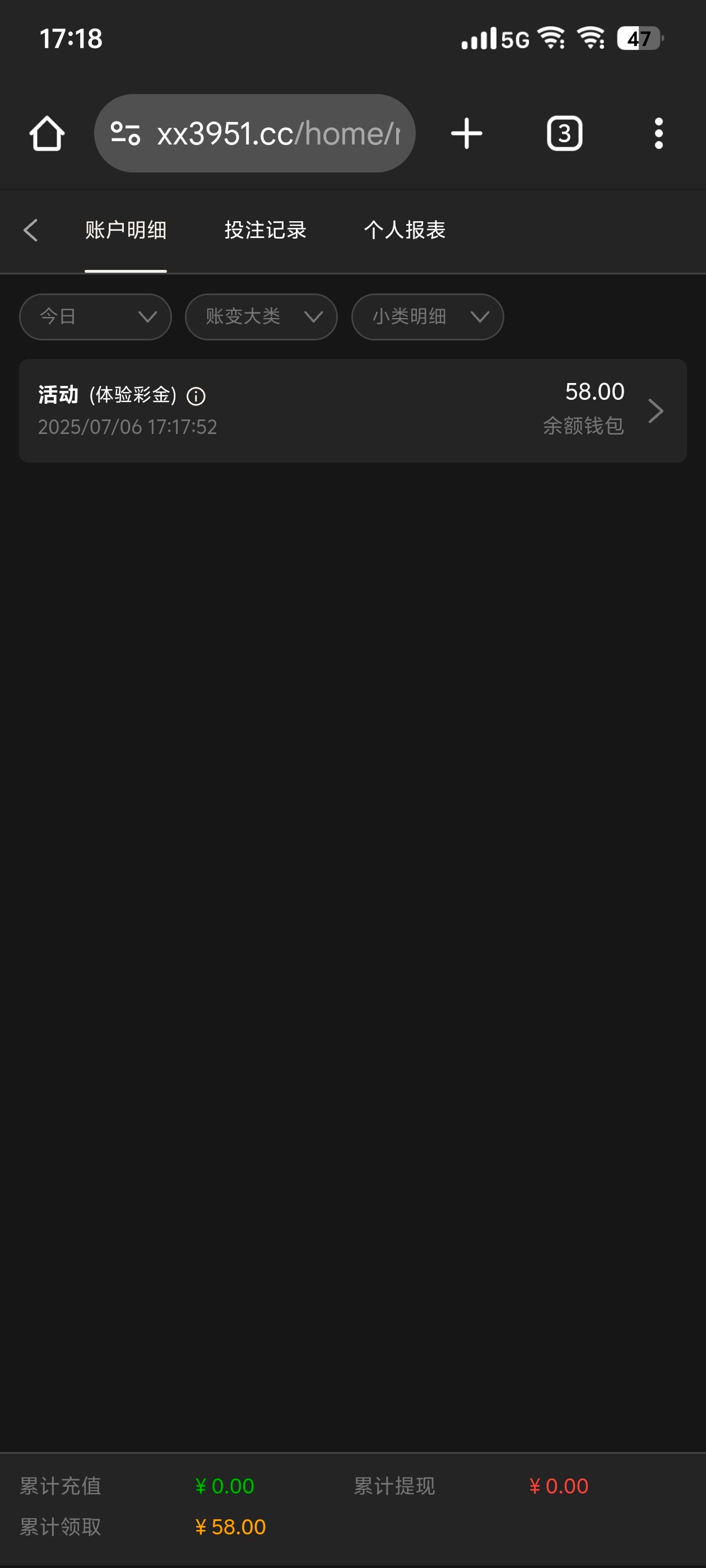This screenshot has width=706, height=1568.
Task: Open the browser overflow menu
Action: (658, 133)
